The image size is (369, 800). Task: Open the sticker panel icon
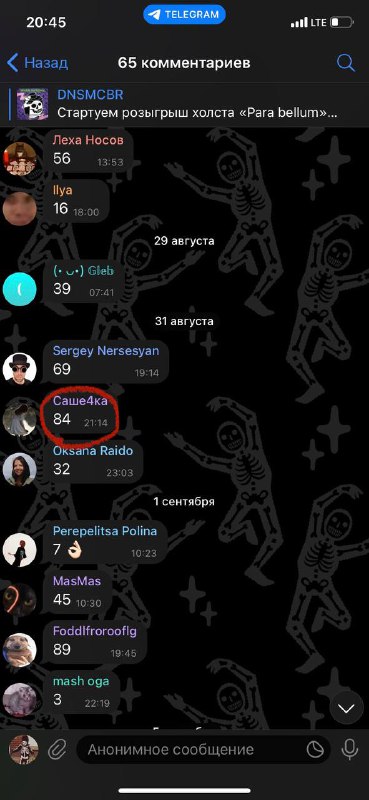coord(315,749)
